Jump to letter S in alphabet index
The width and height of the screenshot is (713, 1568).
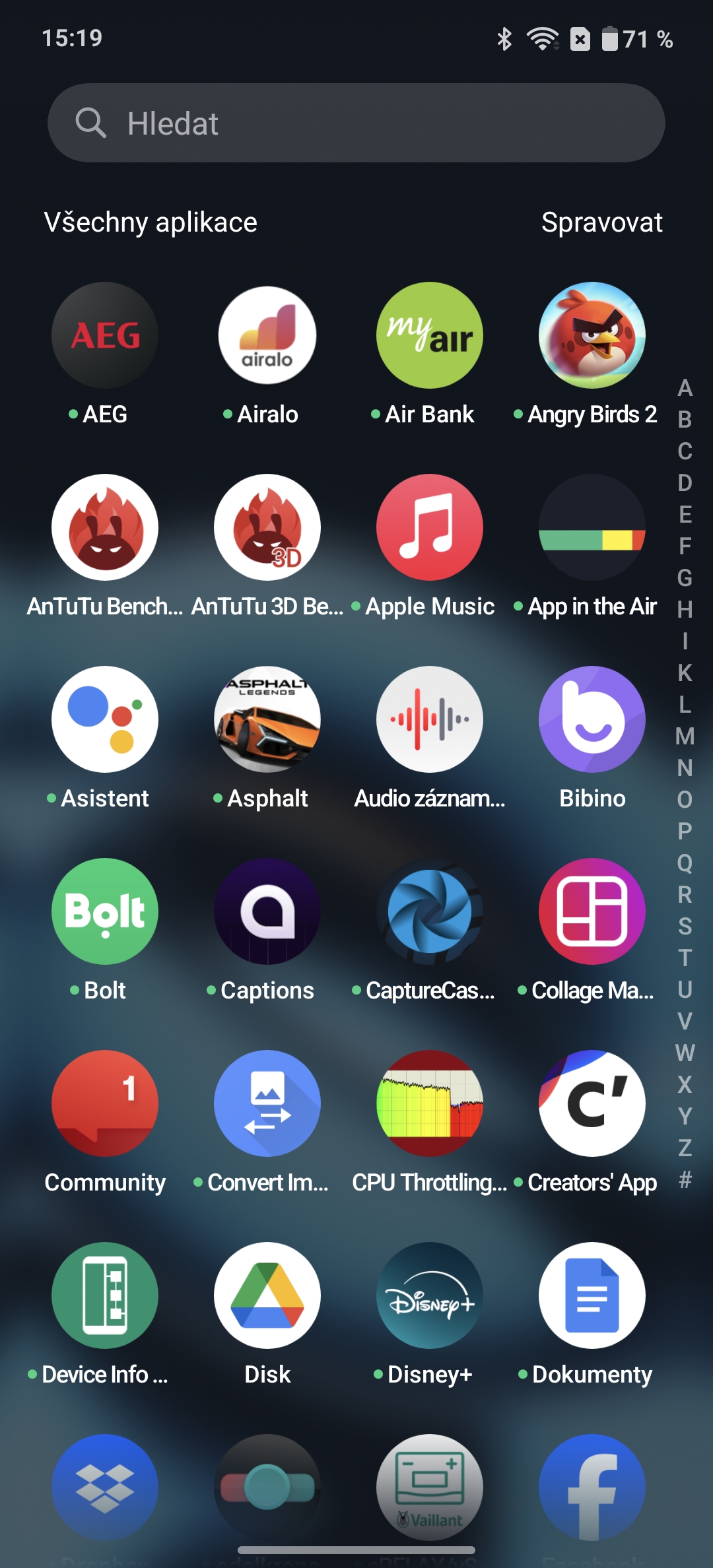tap(685, 927)
